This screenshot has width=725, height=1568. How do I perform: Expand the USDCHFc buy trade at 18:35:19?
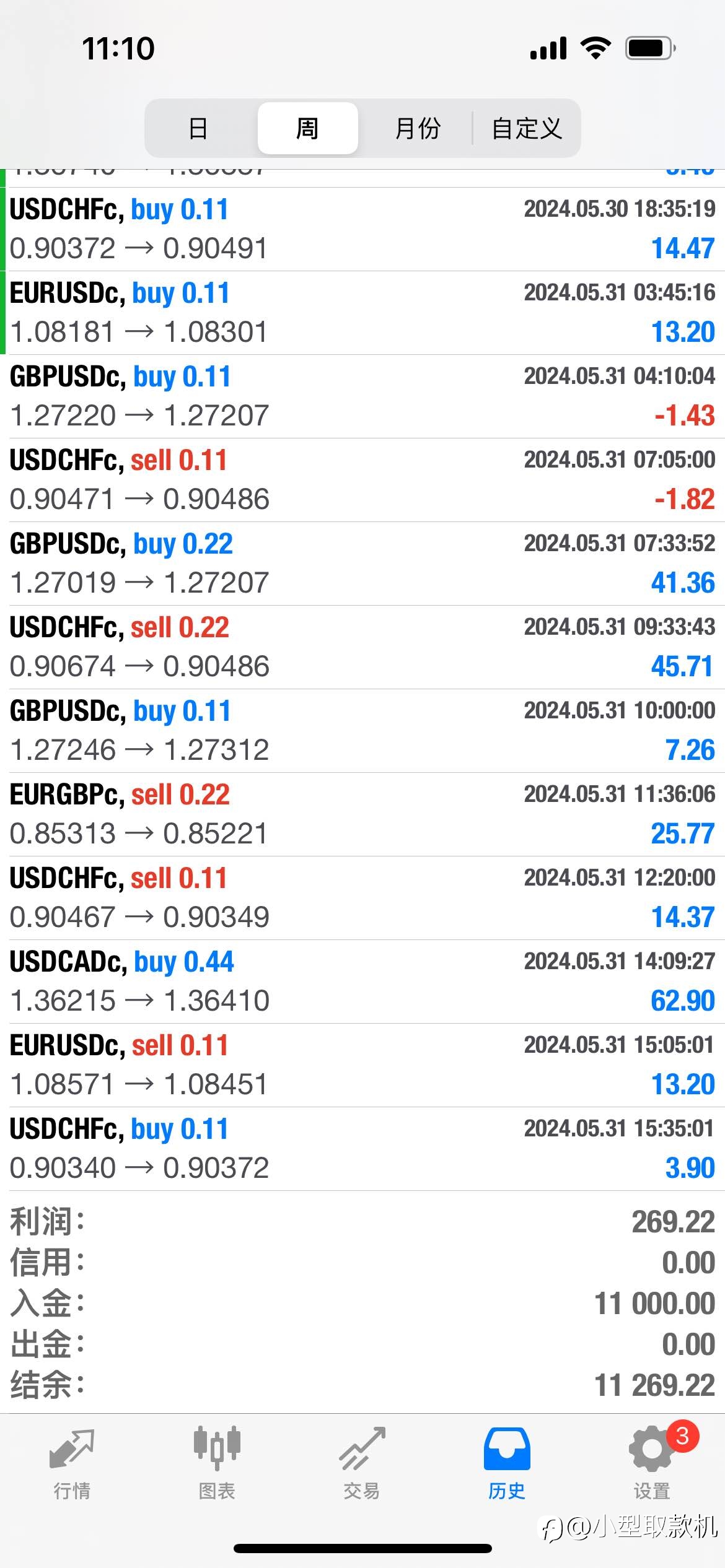point(362,229)
